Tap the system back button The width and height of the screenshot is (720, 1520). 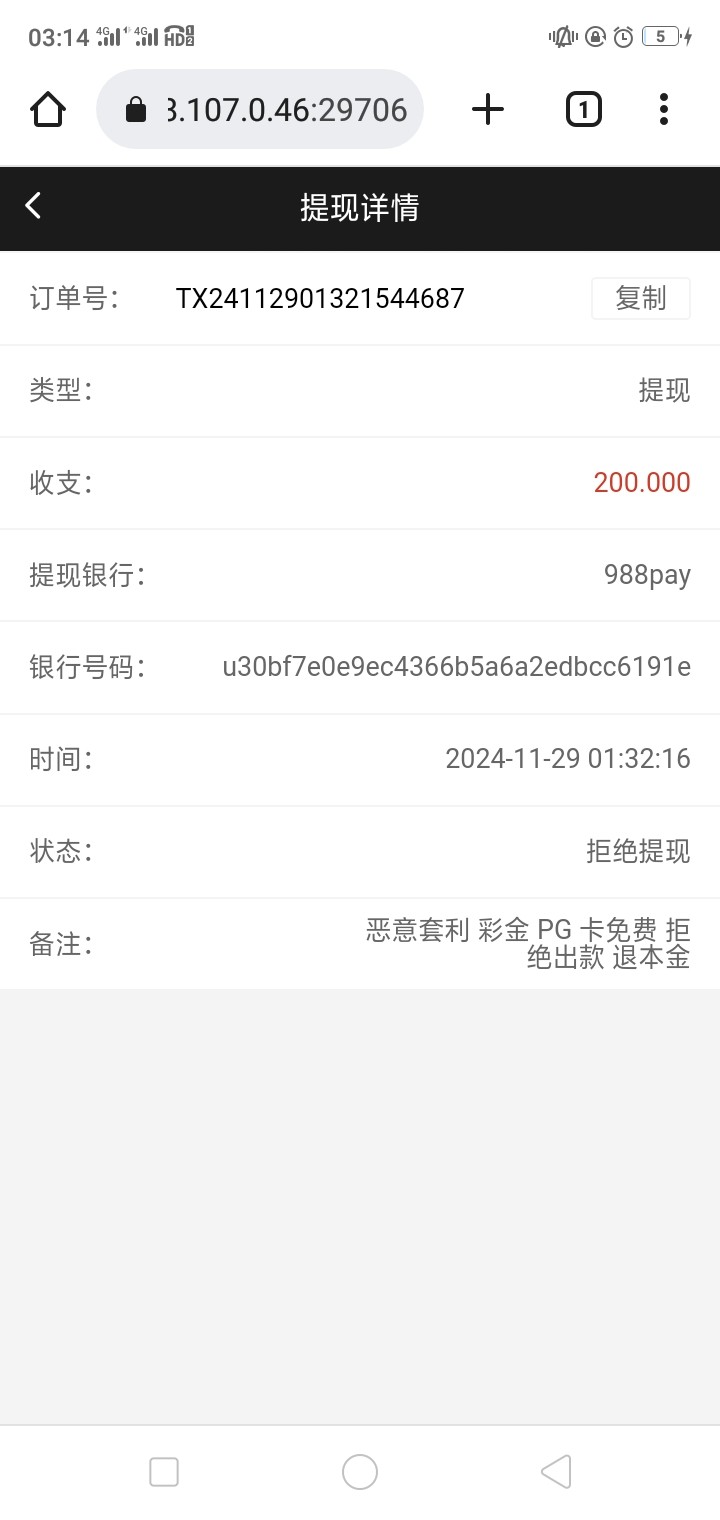(555, 1471)
